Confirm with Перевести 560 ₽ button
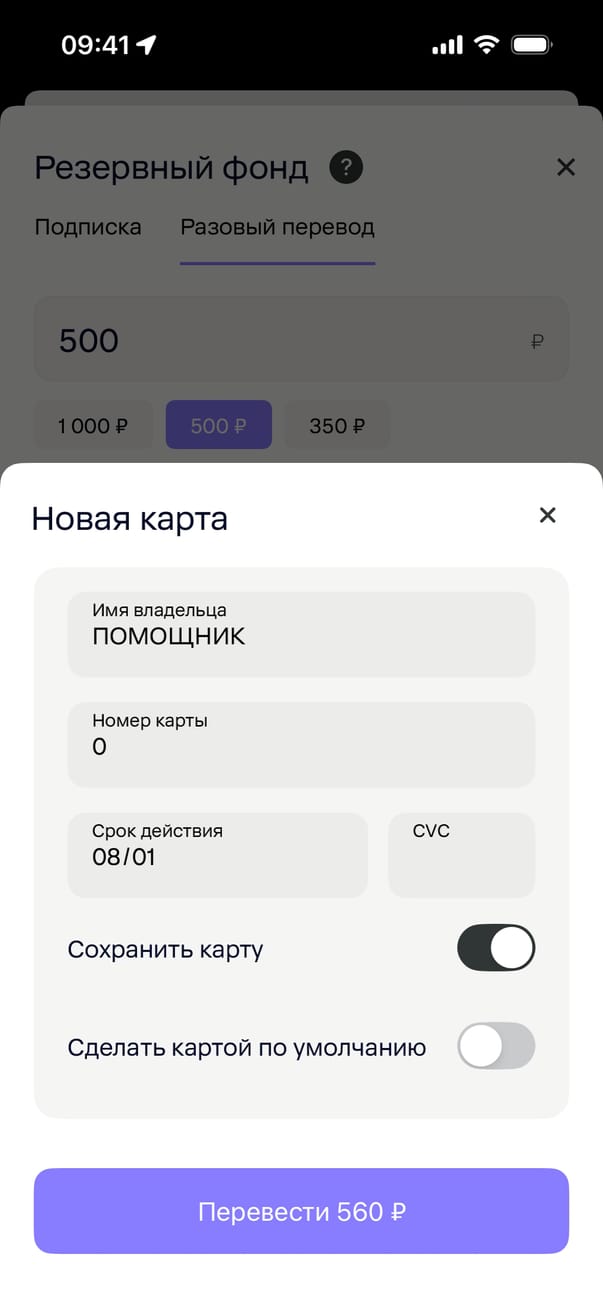The image size is (603, 1306). tap(301, 1211)
